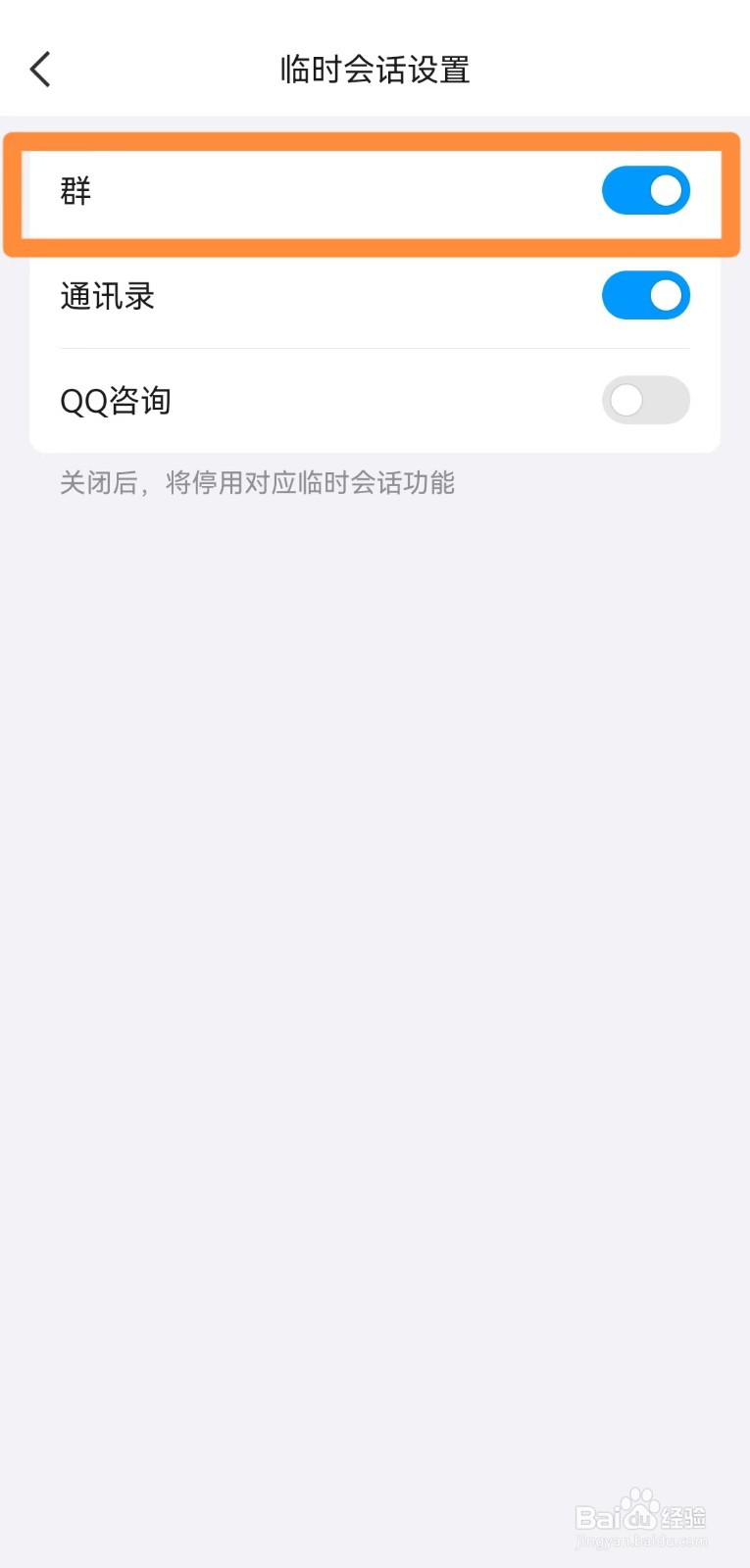Click the back chevron in top-left corner
The width and height of the screenshot is (750, 1568).
[x=39, y=69]
